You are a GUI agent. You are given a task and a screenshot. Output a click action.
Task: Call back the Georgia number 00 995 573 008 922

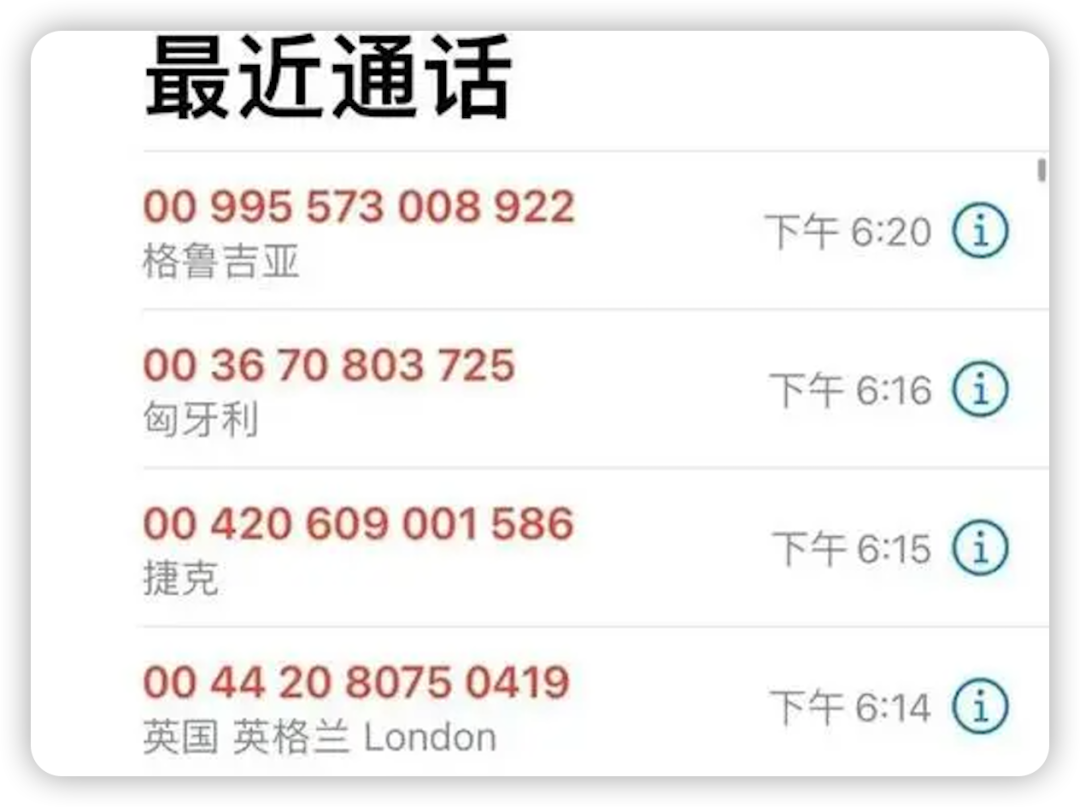point(359,207)
